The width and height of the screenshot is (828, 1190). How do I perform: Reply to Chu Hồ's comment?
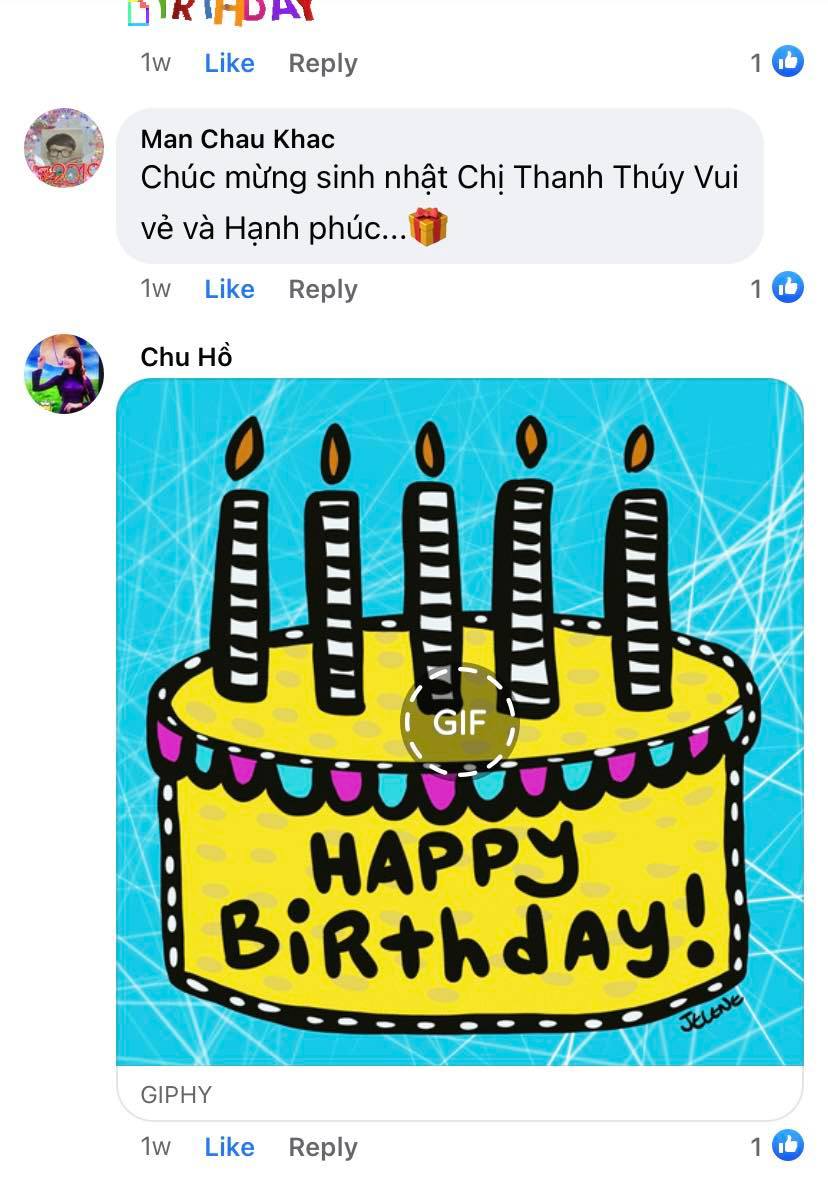pos(322,1147)
